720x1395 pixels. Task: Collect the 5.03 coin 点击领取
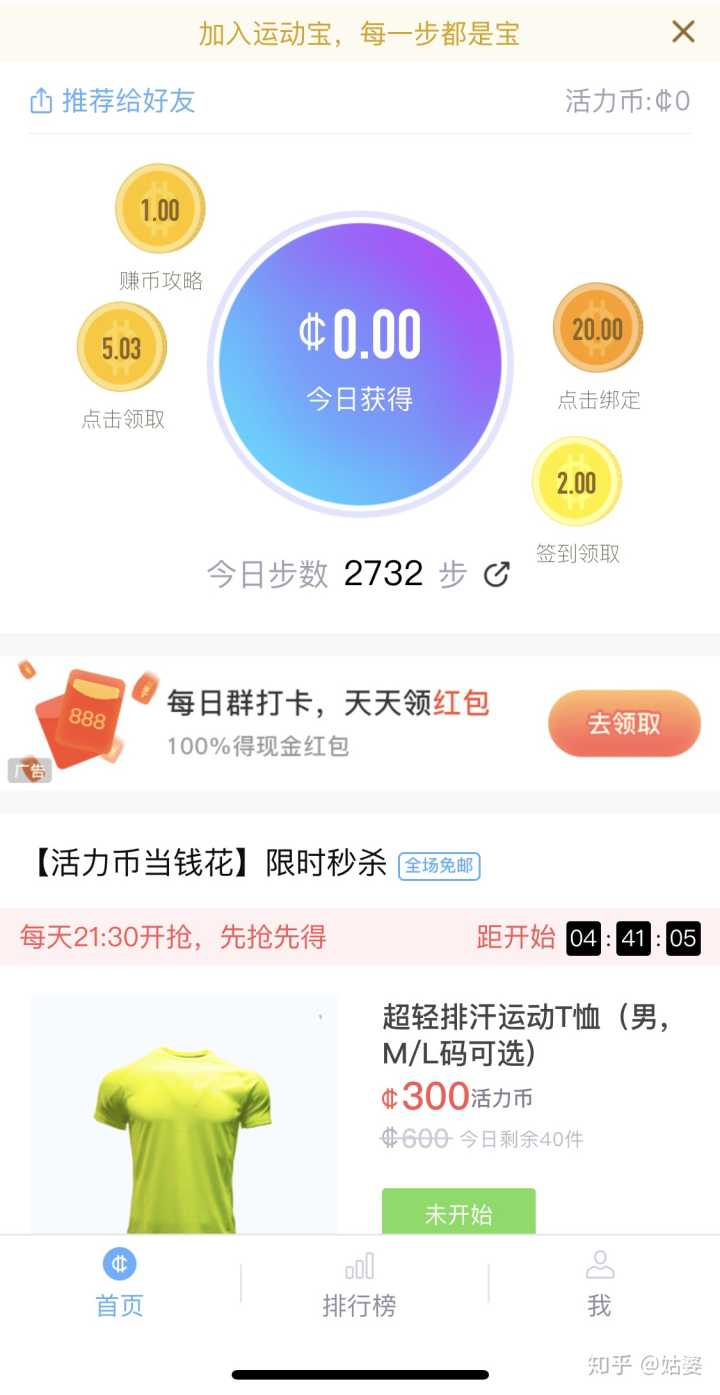click(122, 348)
